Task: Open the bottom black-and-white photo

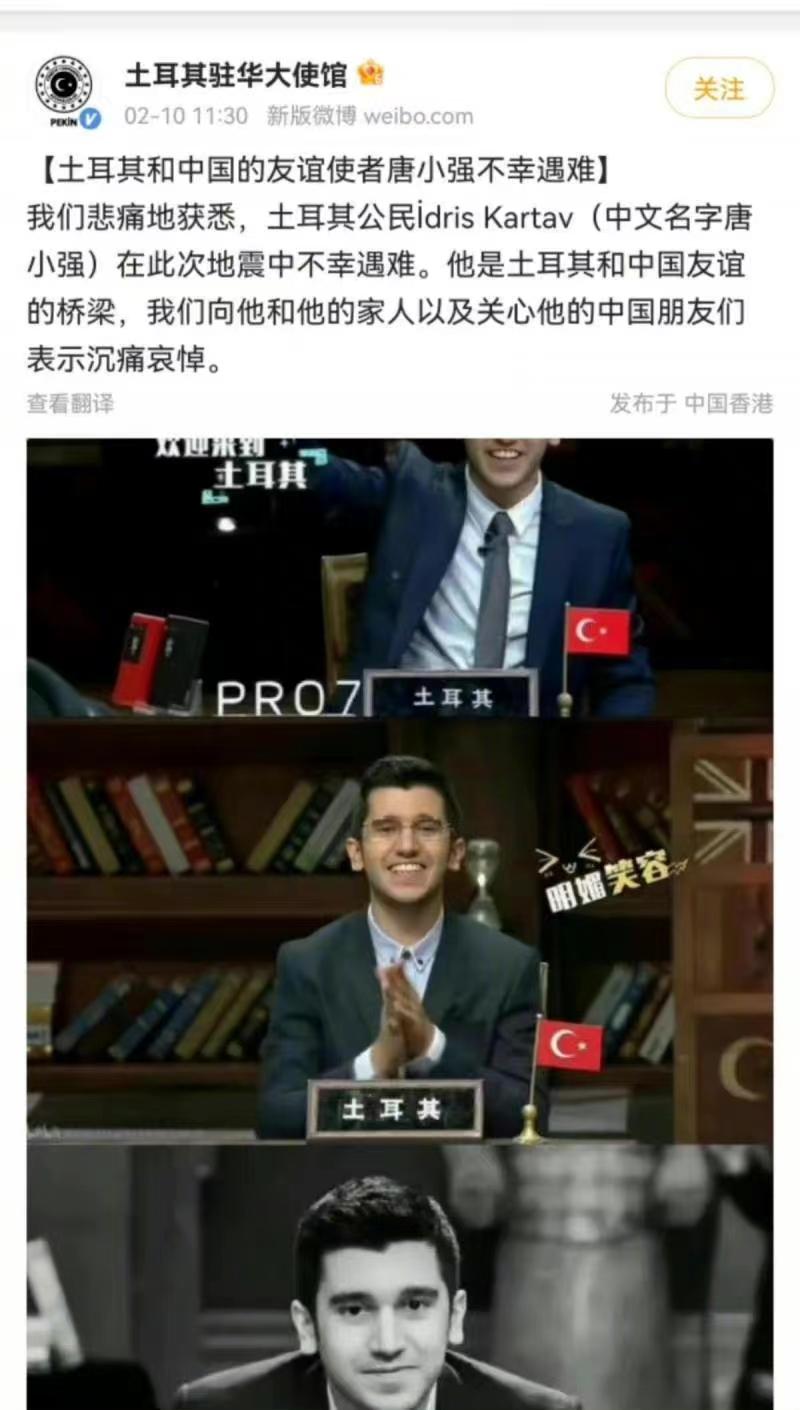Action: click(x=400, y=1280)
